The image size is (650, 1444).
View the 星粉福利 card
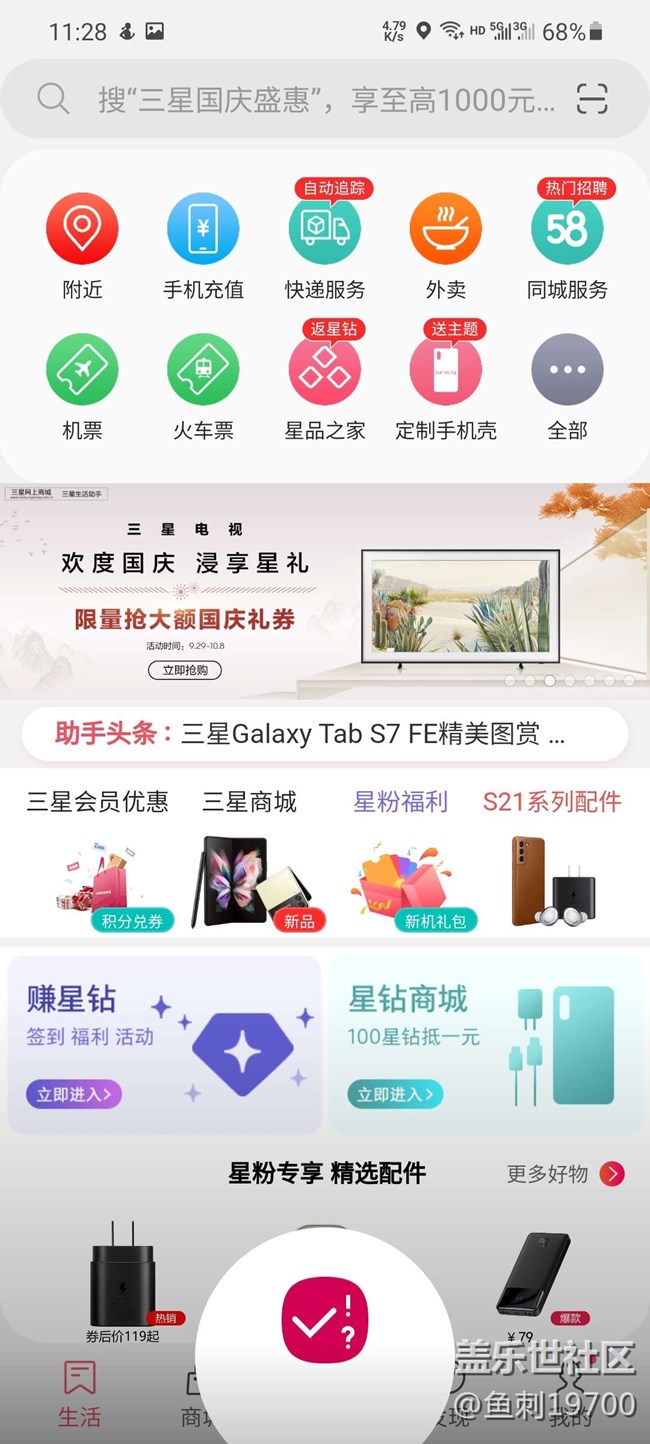coord(402,860)
